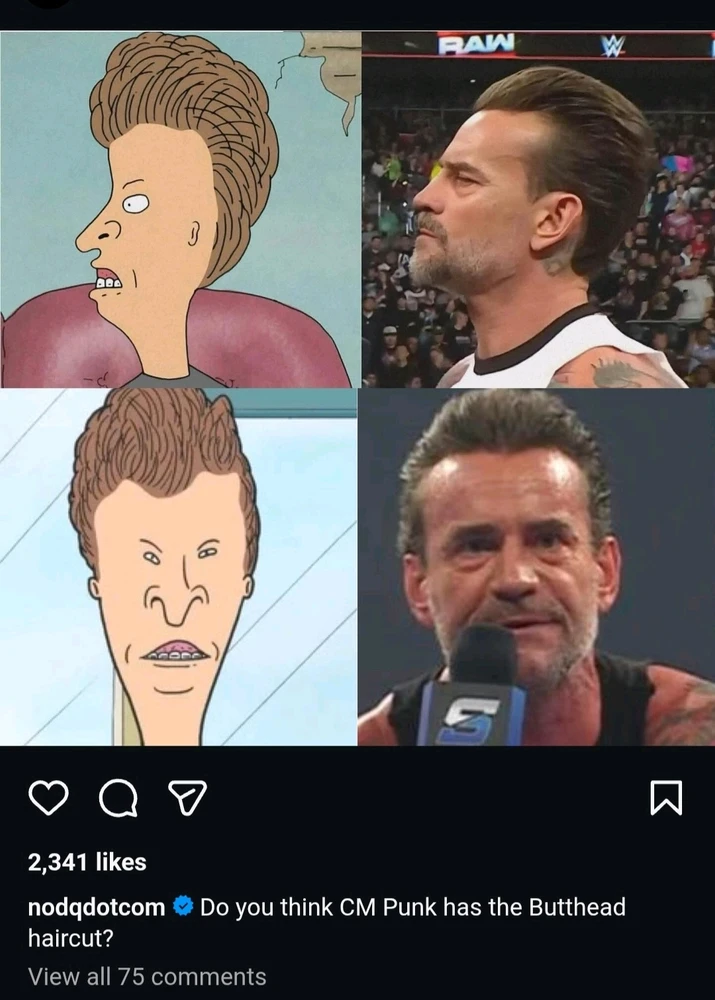Screen dimensions: 715x1000
Task: Open the comment icon under the post
Action: tap(117, 797)
